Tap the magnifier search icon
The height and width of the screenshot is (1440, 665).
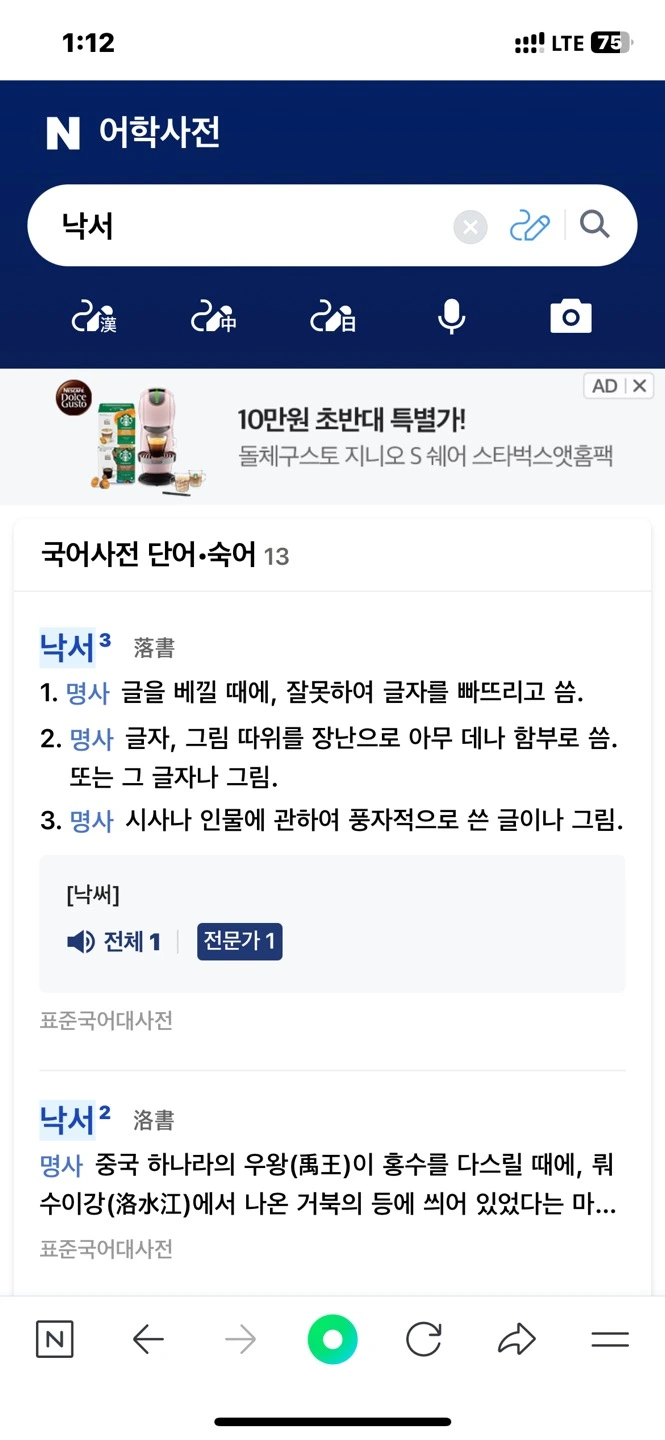[x=594, y=225]
